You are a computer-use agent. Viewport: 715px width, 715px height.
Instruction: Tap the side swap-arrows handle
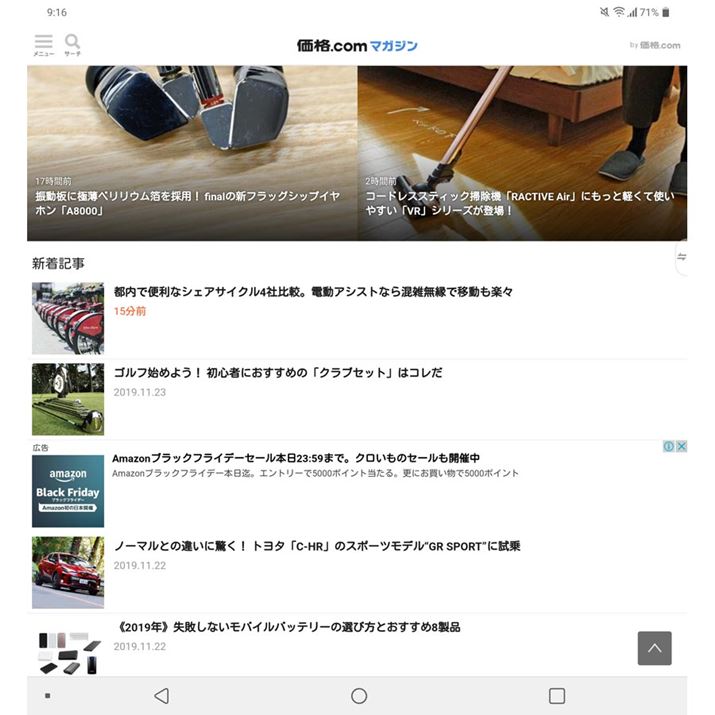point(682,258)
